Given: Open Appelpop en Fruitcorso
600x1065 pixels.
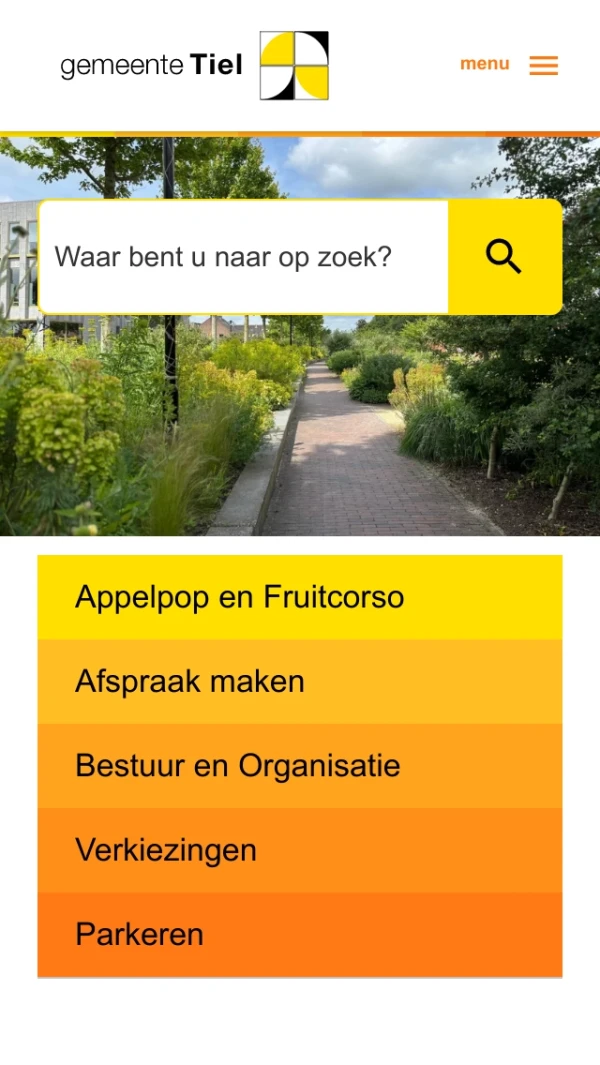Looking at the screenshot, I should pyautogui.click(x=299, y=597).
